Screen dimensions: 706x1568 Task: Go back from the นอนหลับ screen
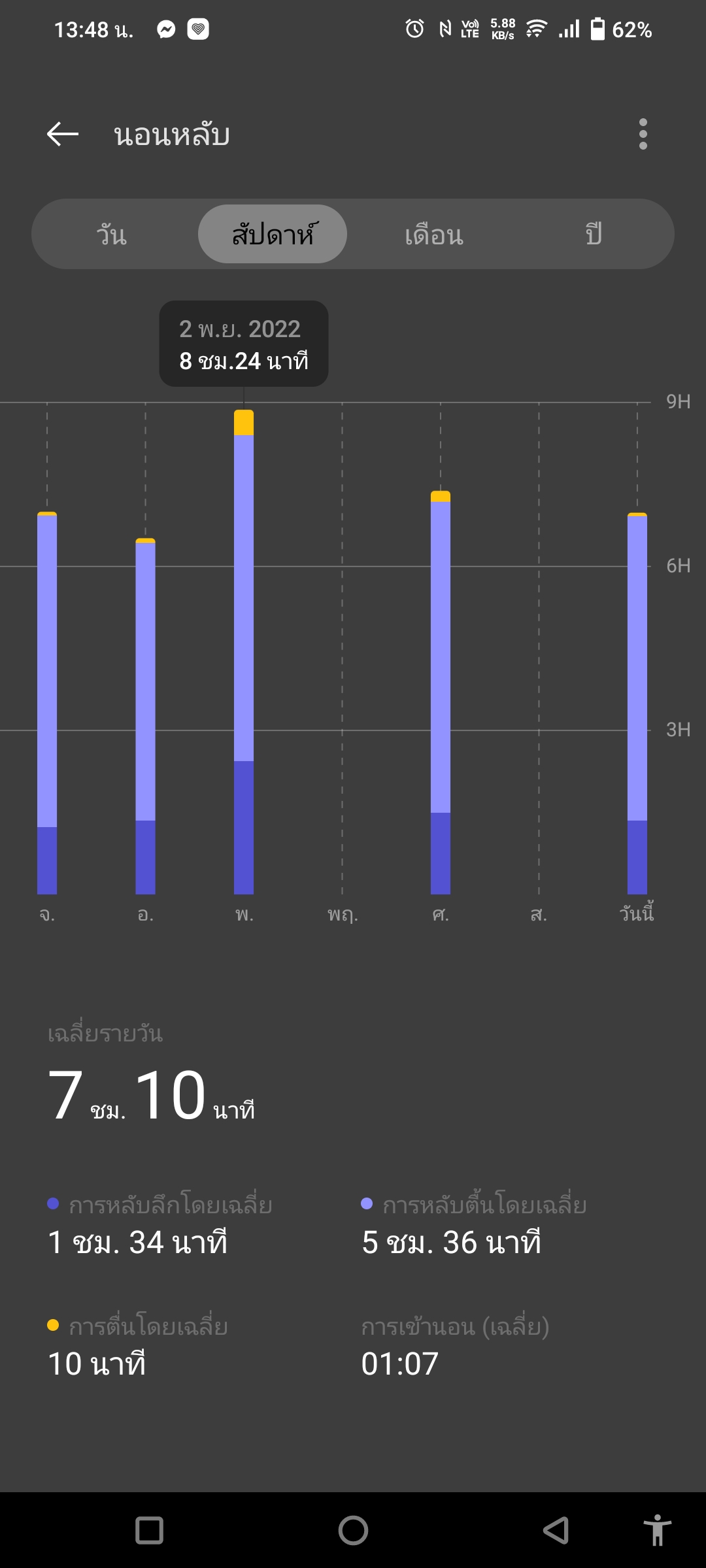[x=63, y=135]
